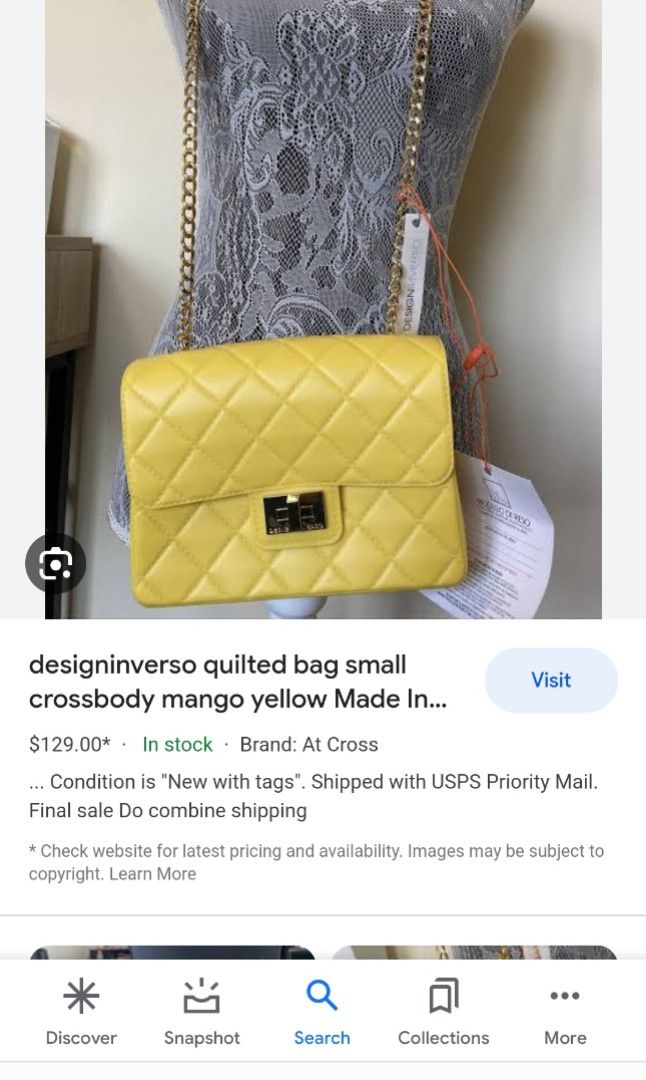Open the Snapshot tab
The height and width of the screenshot is (1080, 646).
tap(202, 1012)
